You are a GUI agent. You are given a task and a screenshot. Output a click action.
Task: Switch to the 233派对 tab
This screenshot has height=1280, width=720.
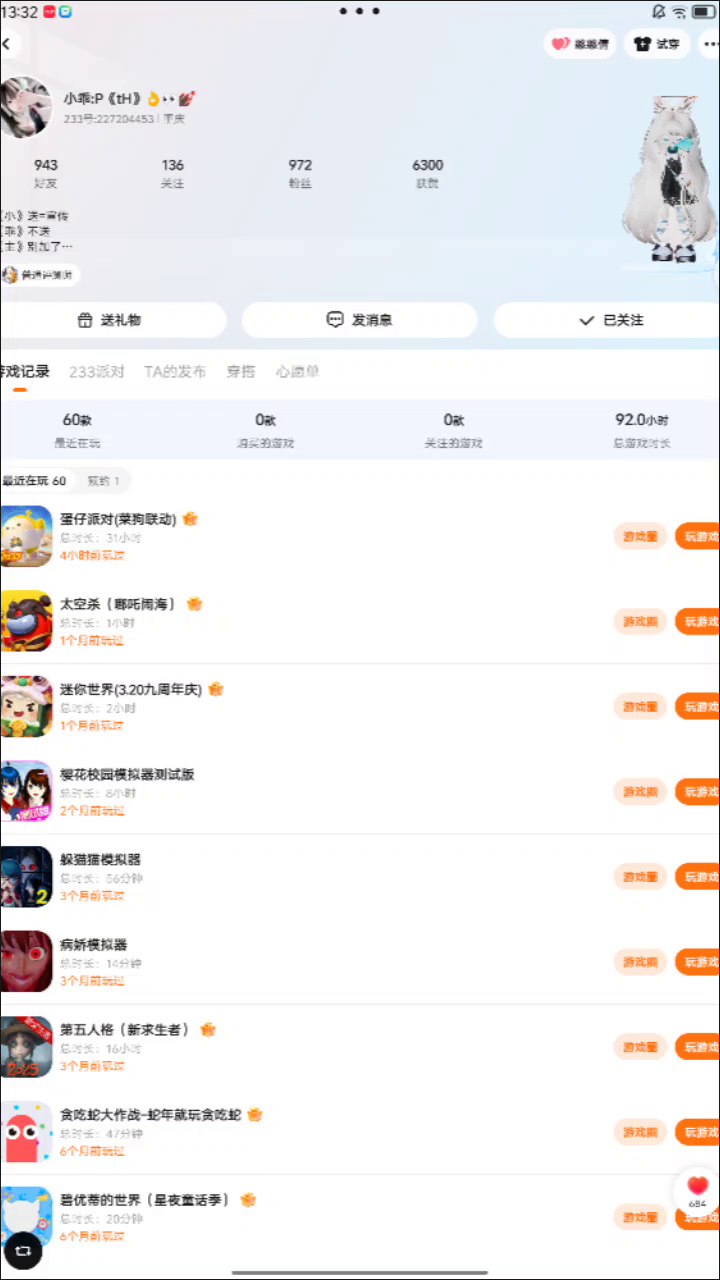point(97,371)
